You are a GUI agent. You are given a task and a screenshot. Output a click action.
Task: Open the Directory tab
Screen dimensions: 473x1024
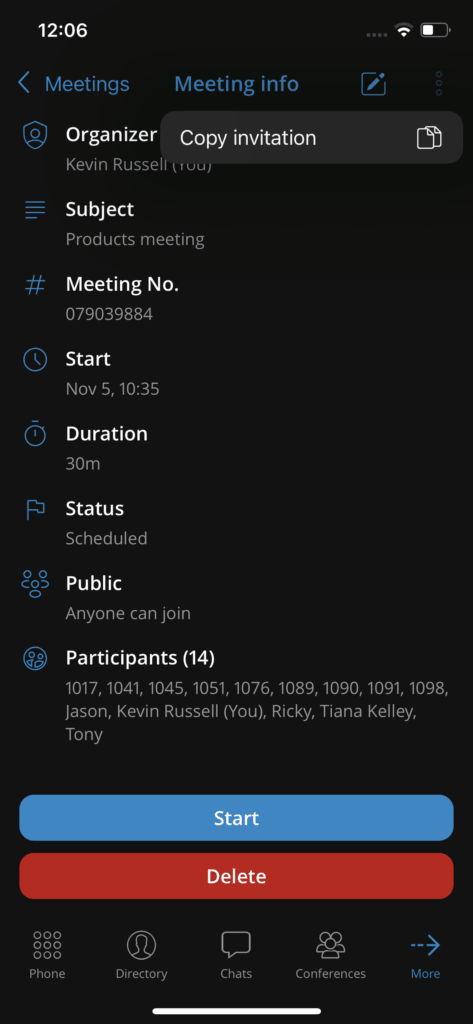[141, 955]
